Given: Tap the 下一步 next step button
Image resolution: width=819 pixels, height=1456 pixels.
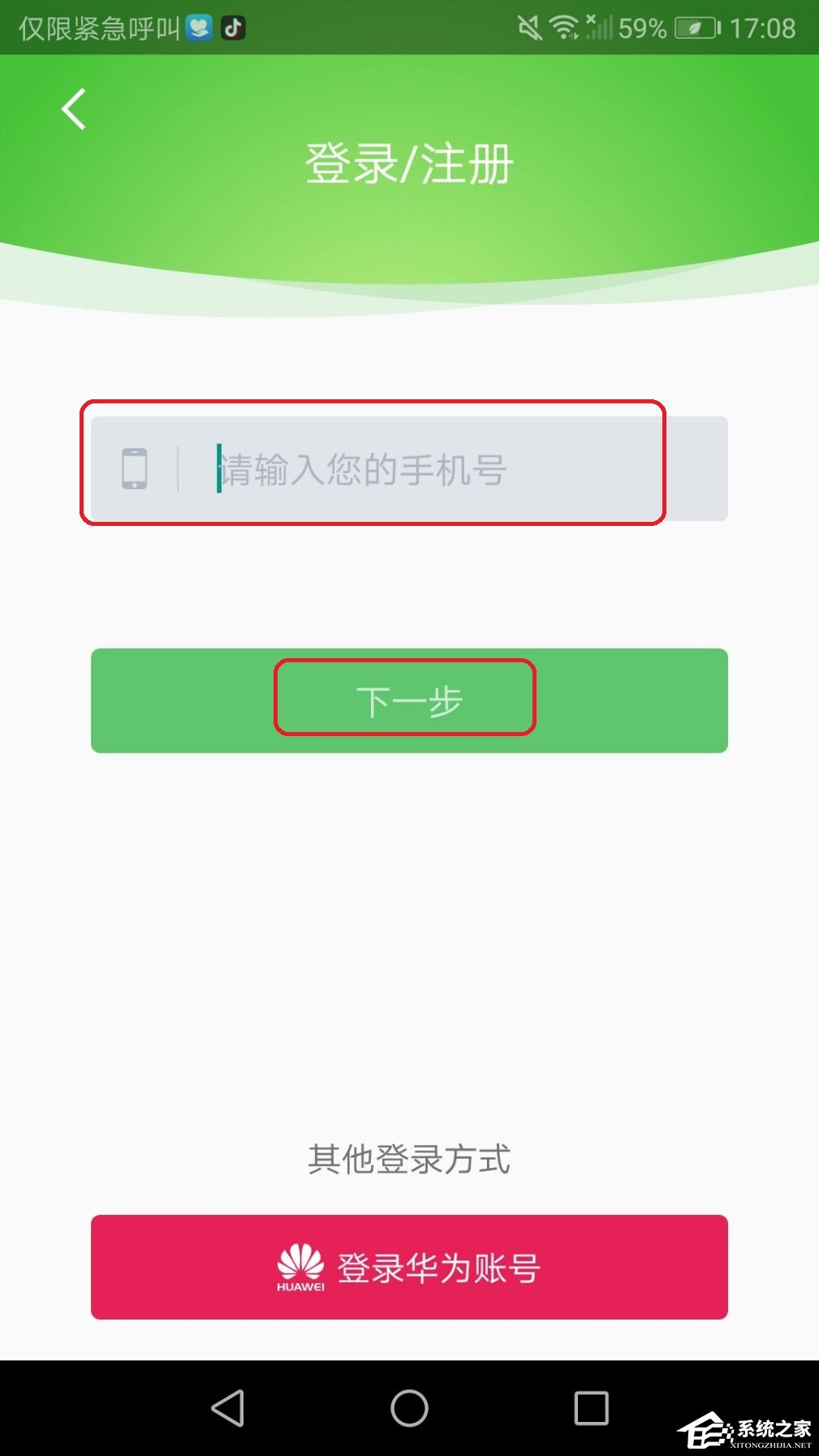Looking at the screenshot, I should [x=409, y=700].
